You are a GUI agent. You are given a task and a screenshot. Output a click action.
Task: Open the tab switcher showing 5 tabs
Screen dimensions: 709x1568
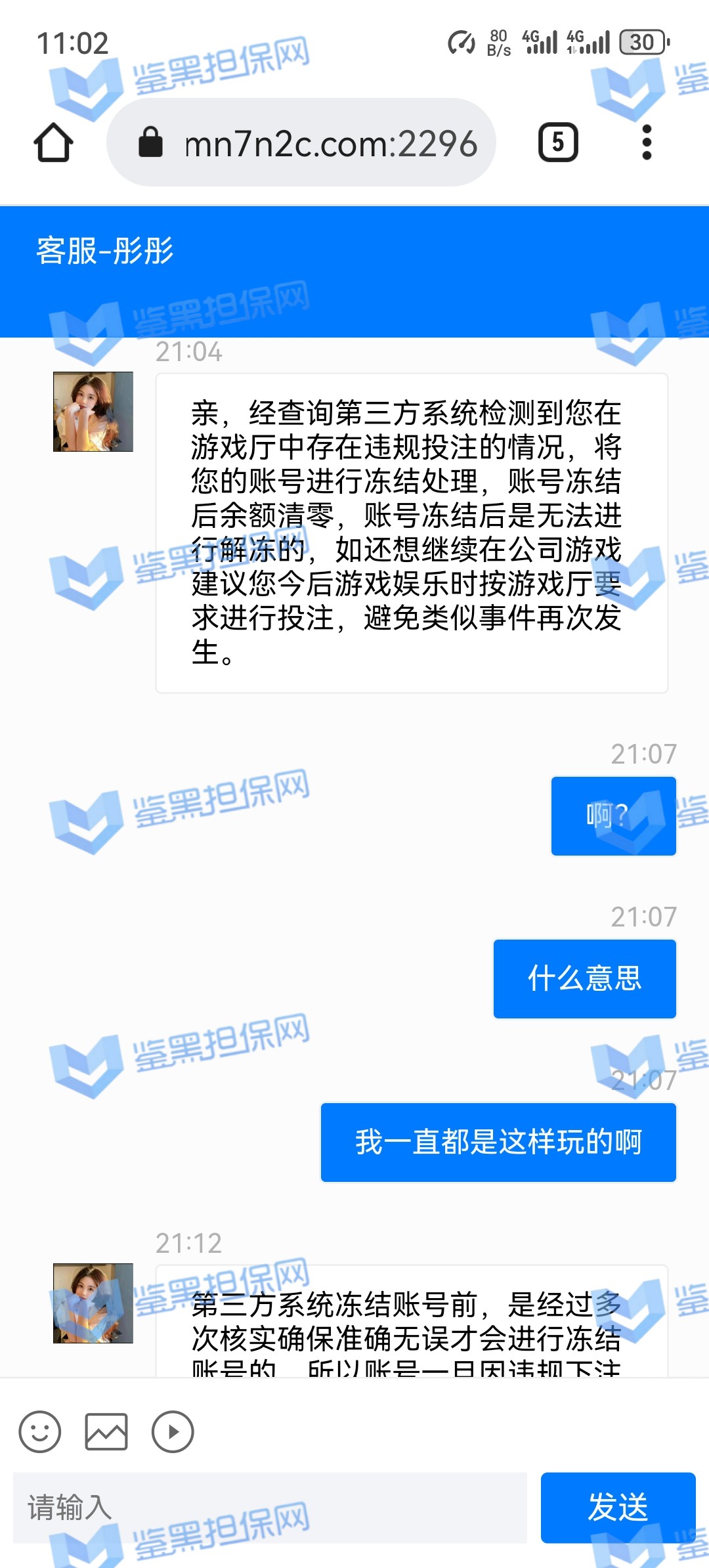558,142
